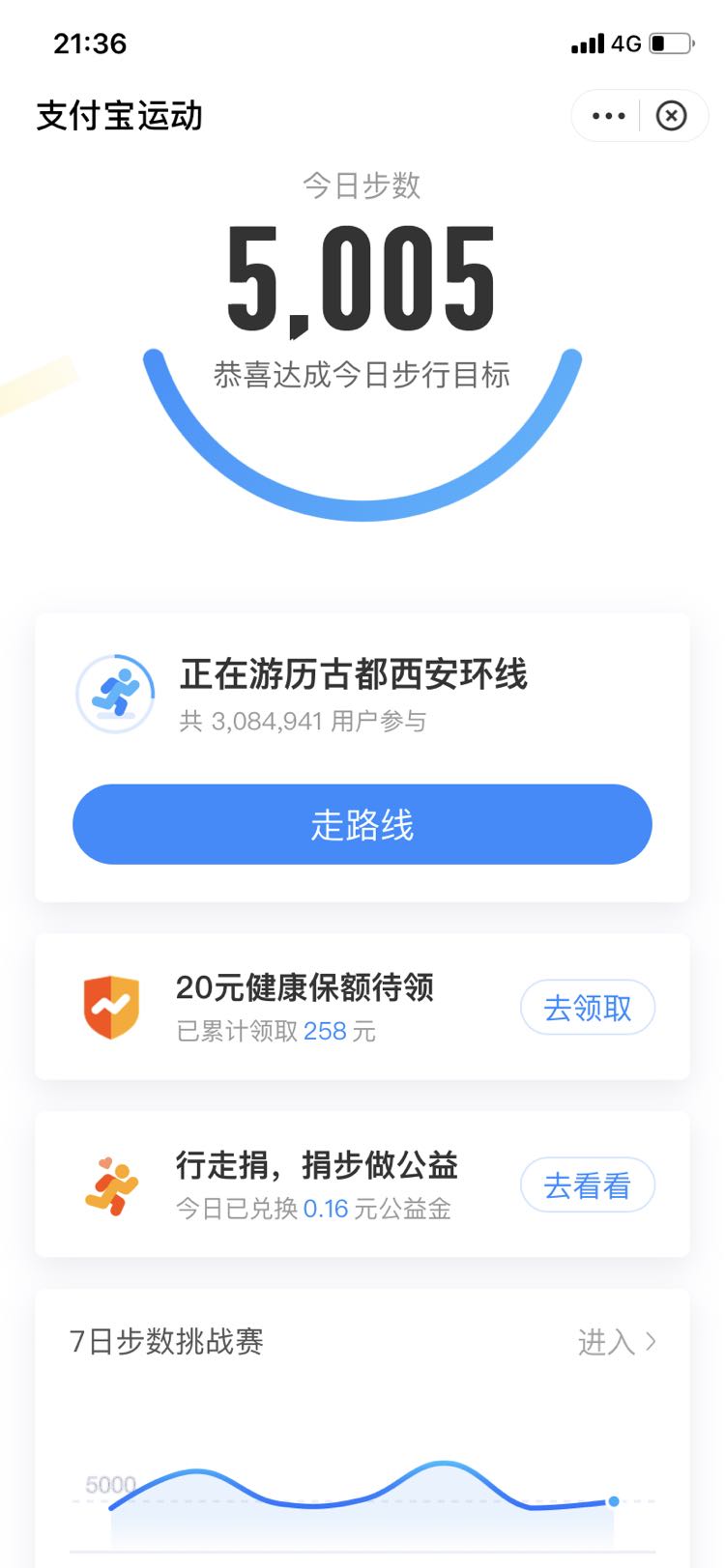Viewport: 725px width, 1568px height.
Task: Close the Alipay Sports mini program
Action: coord(671,116)
